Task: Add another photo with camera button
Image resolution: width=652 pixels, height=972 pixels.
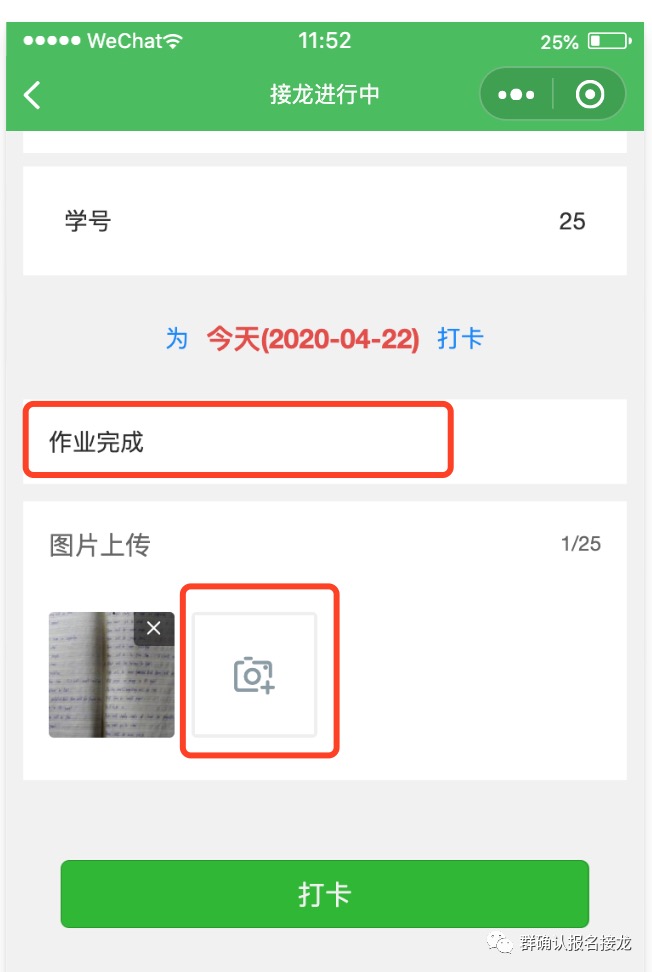Action: (254, 675)
